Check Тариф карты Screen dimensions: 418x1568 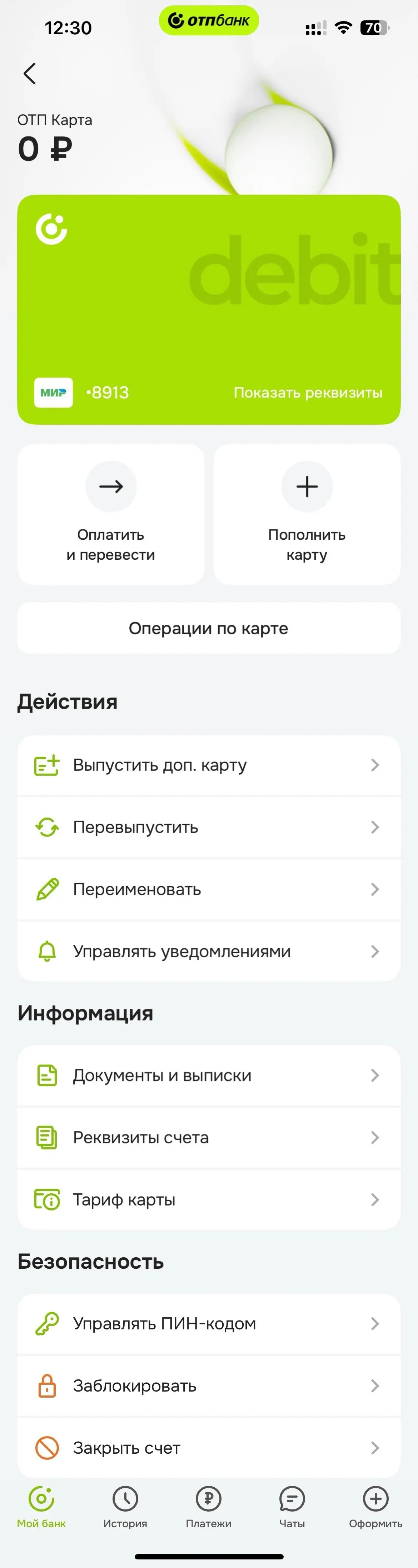[x=209, y=1200]
